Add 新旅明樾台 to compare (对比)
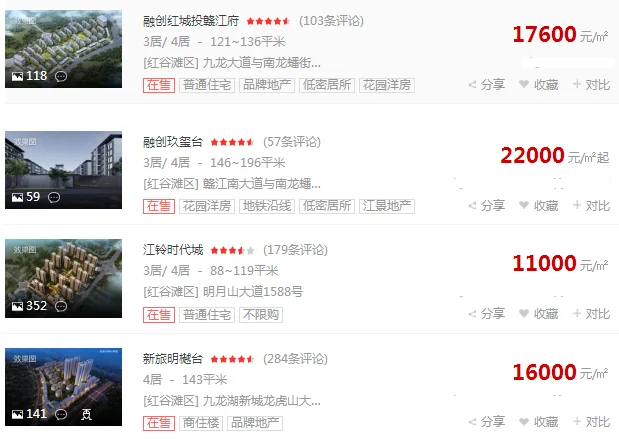 tap(591, 423)
